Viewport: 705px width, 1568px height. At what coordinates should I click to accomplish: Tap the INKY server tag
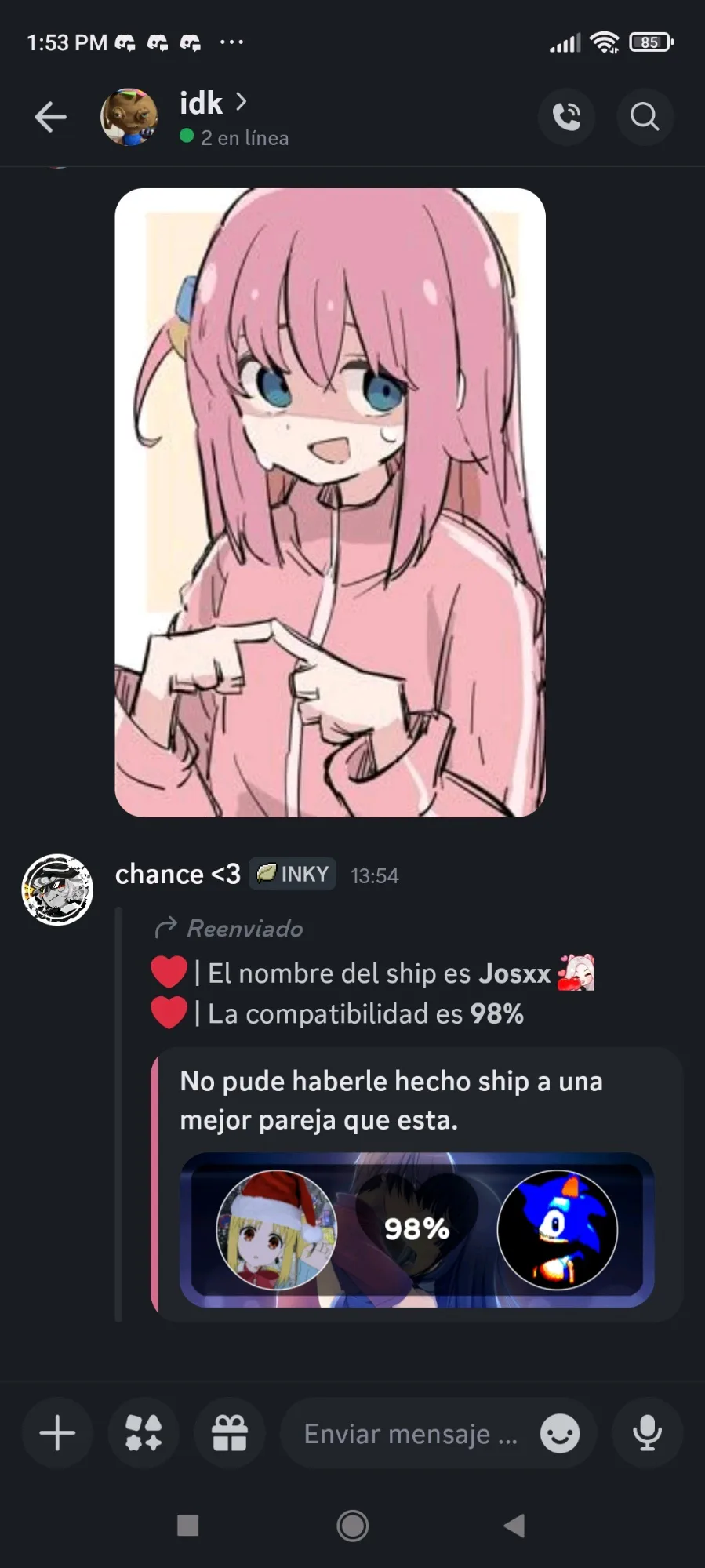pos(293,874)
